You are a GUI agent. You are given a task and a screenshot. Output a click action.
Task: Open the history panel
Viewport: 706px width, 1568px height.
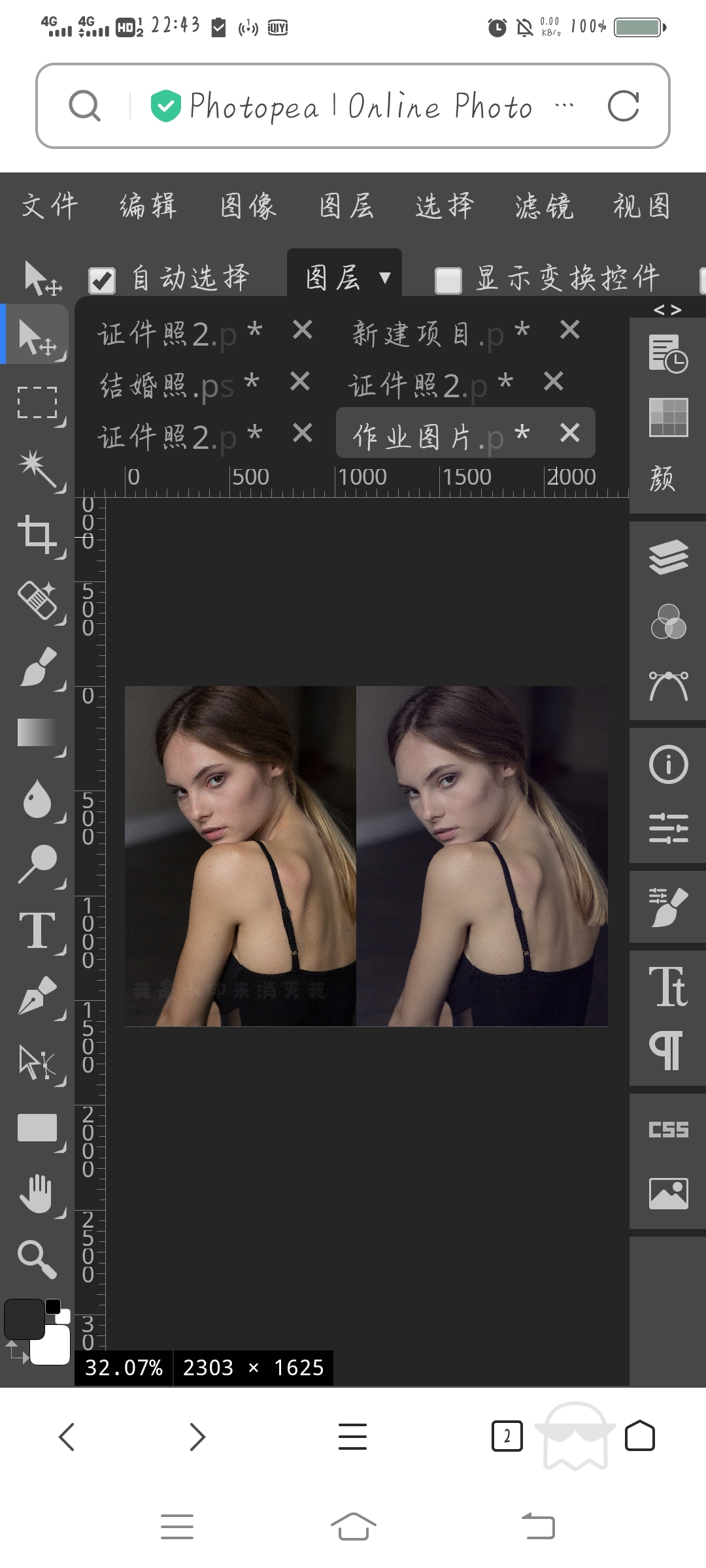pos(668,353)
